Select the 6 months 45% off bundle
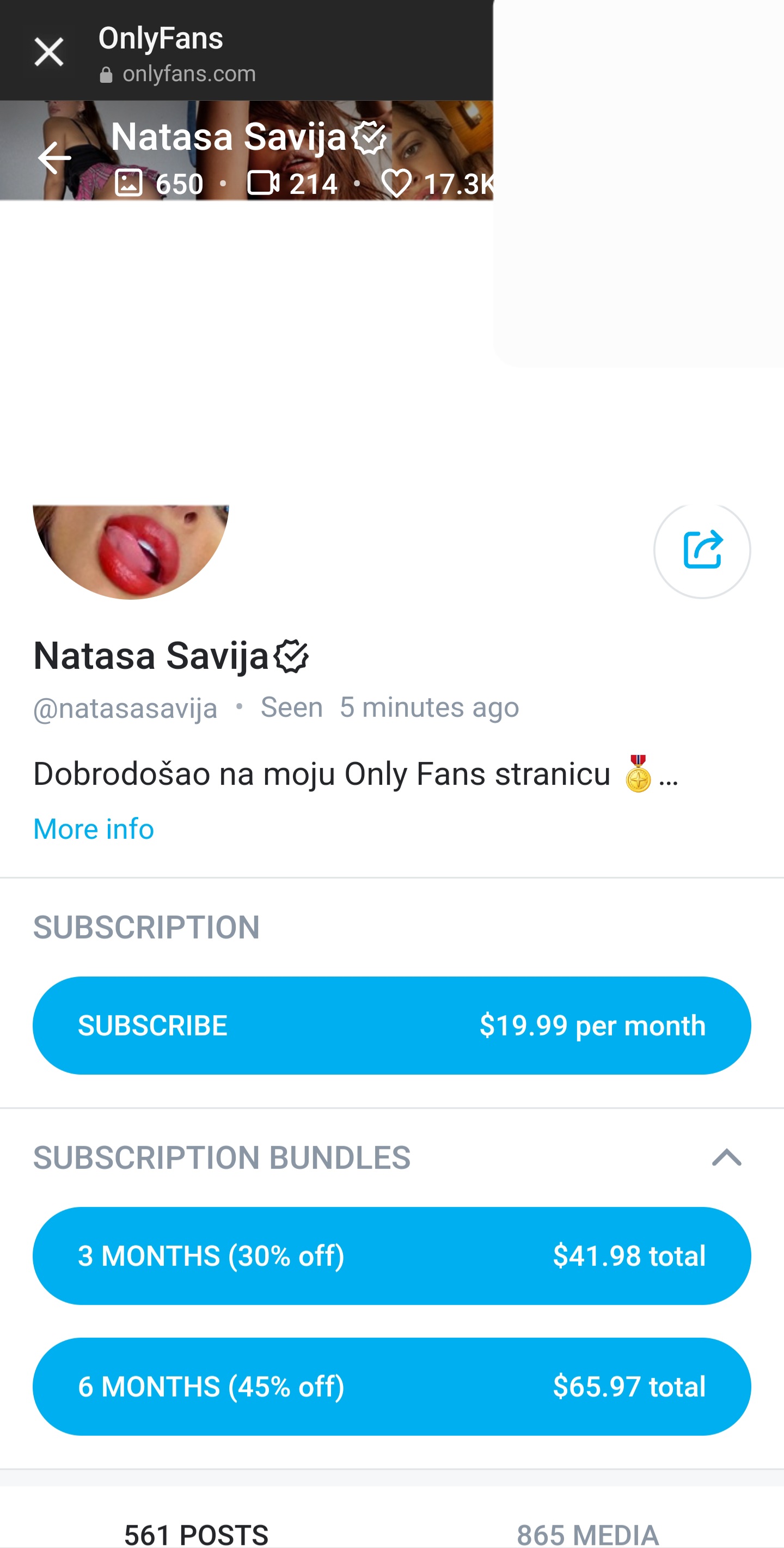The image size is (784, 1548). [x=391, y=1386]
